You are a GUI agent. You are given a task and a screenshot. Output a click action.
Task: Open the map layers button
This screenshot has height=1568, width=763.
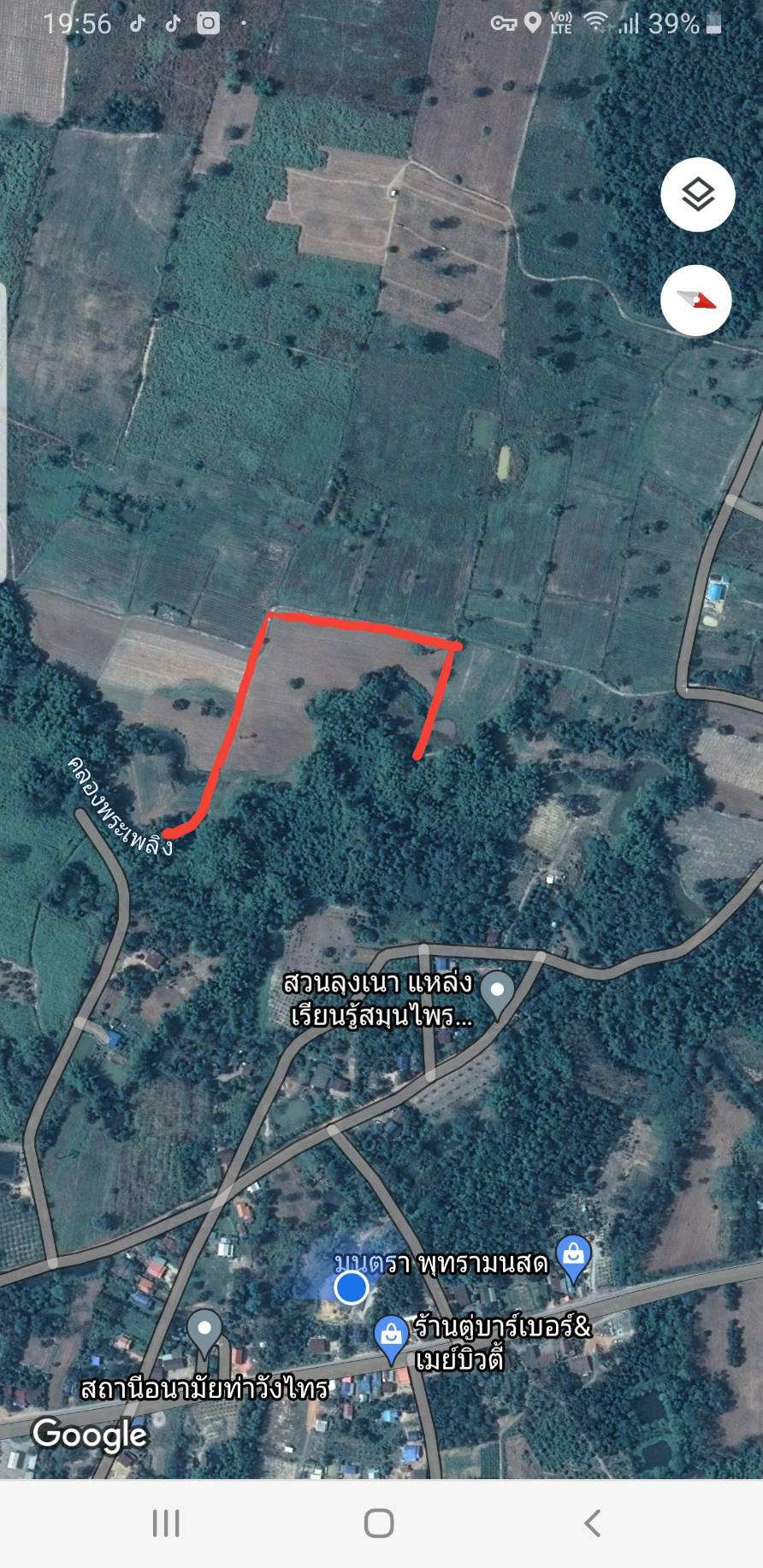697,195
